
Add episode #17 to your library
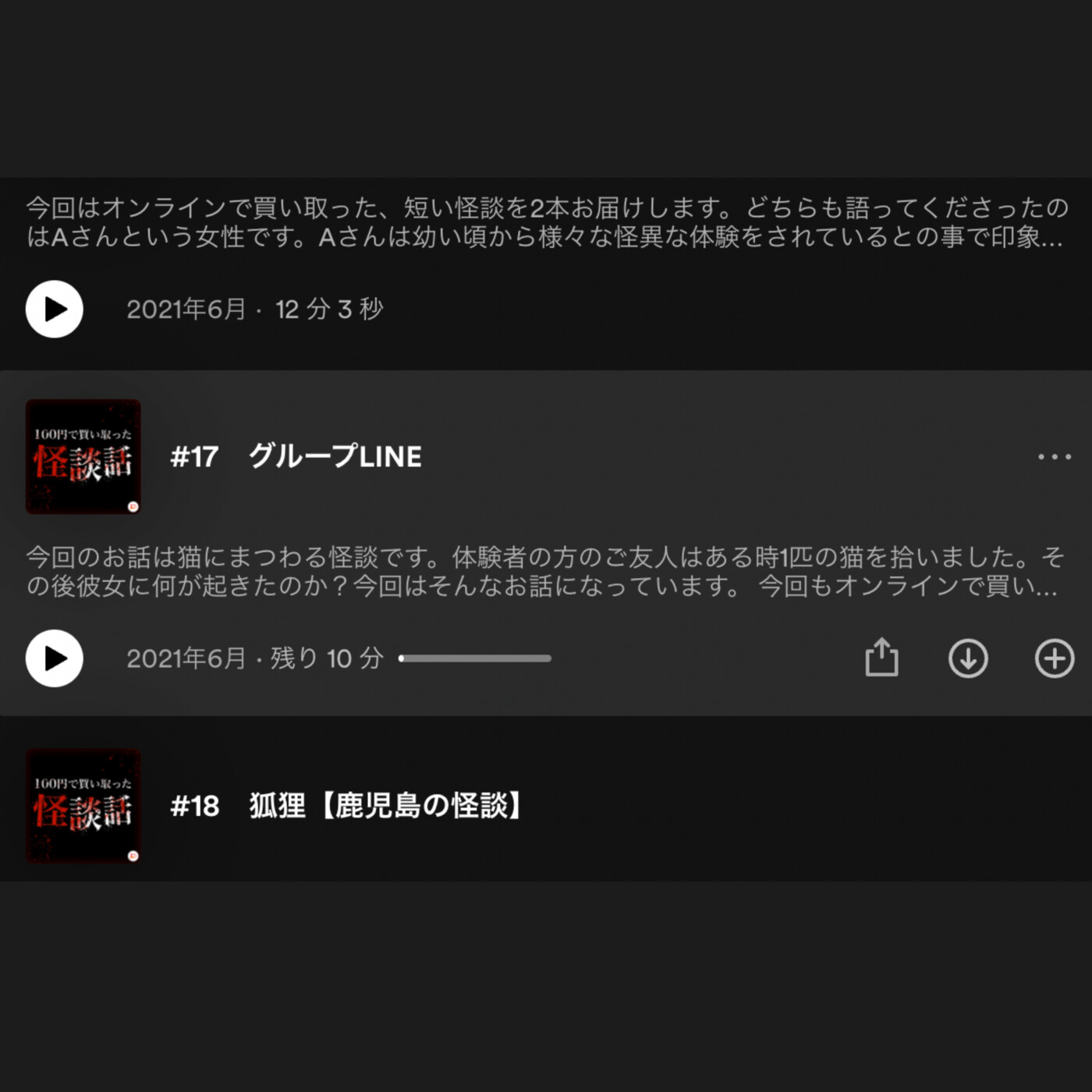pyautogui.click(x=1054, y=658)
